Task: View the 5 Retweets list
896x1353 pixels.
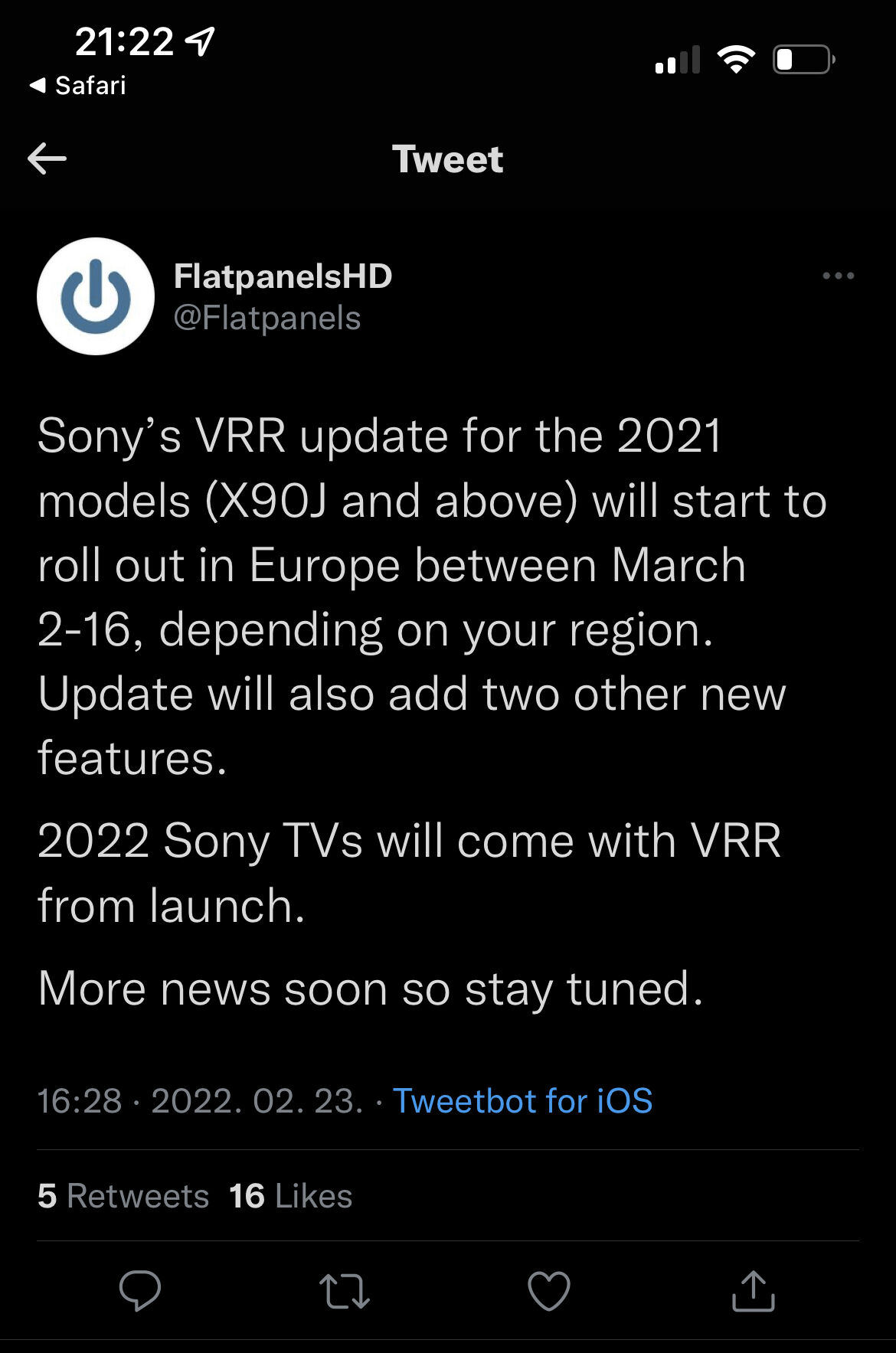Action: pos(123,1196)
